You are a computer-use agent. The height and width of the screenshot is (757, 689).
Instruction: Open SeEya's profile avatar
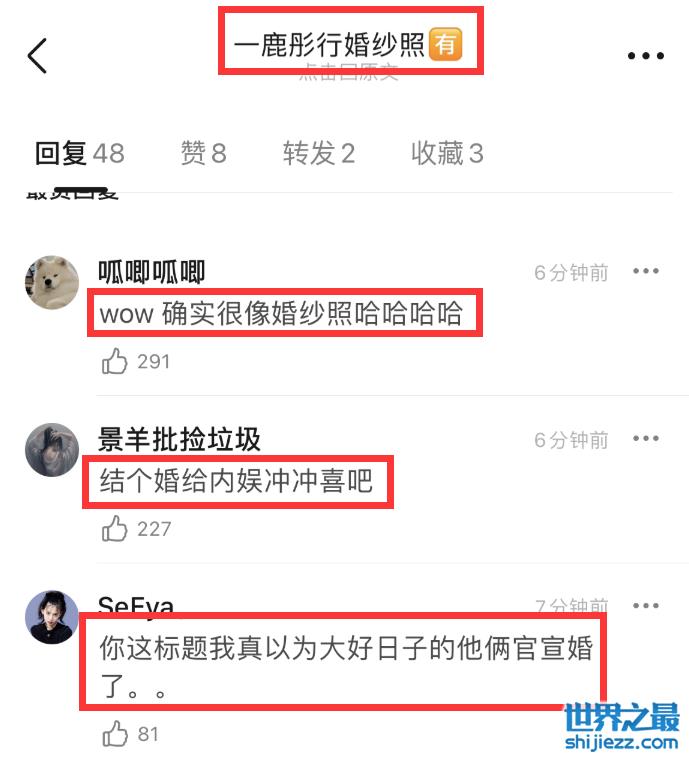click(51, 617)
